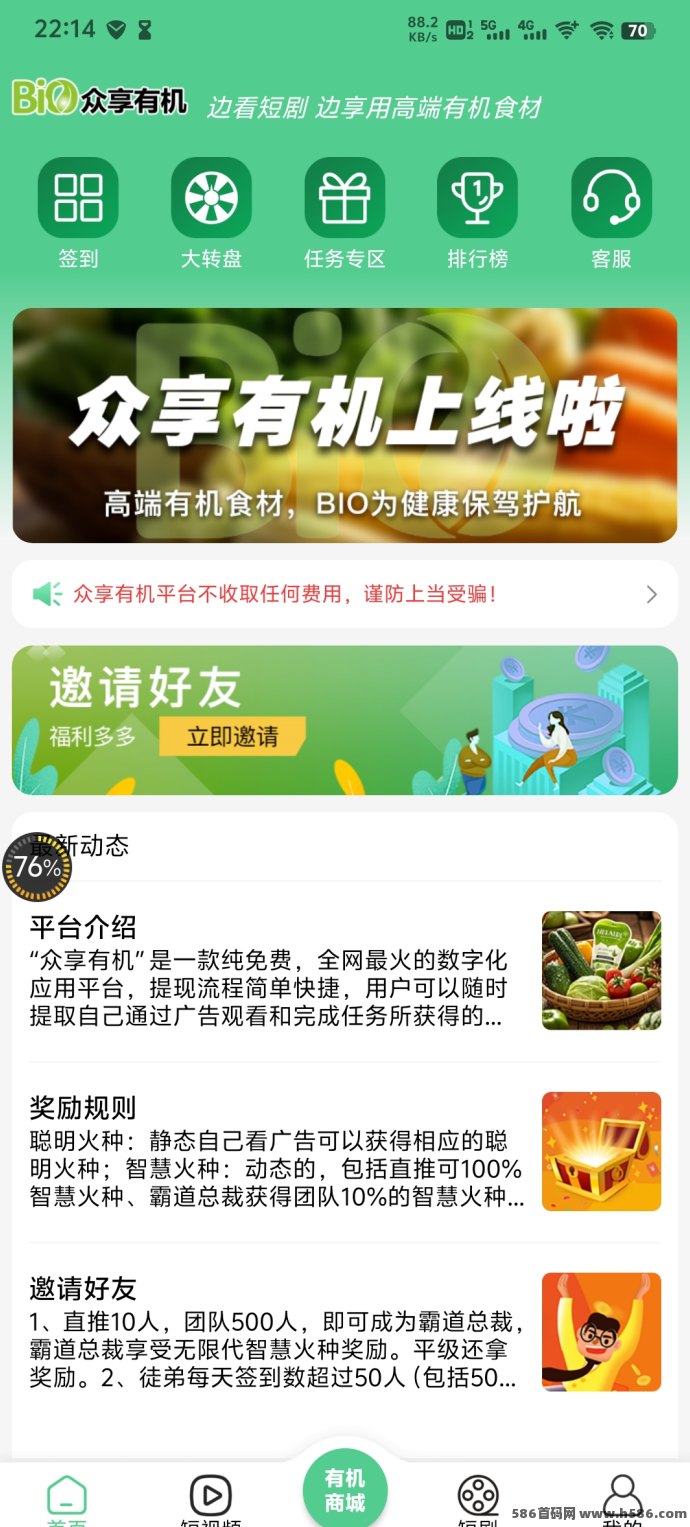690x1527 pixels.
Task: Go to the 我的 profile tab
Action: 622,1499
